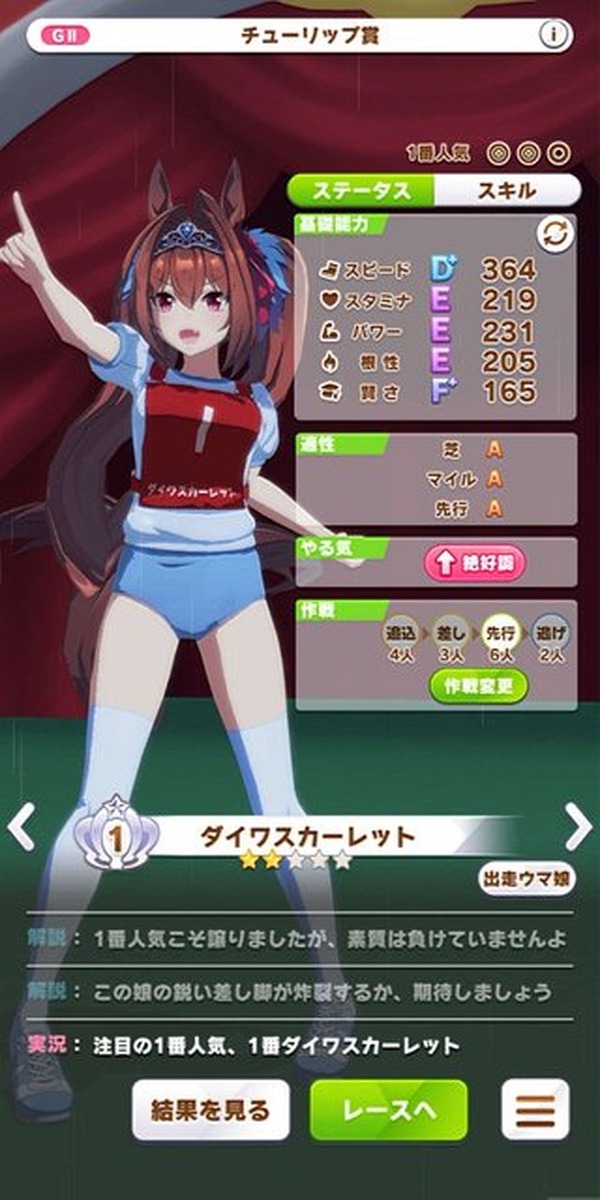The image size is (600, 1200).
Task: Switch to the スキル tab
Action: click(508, 191)
